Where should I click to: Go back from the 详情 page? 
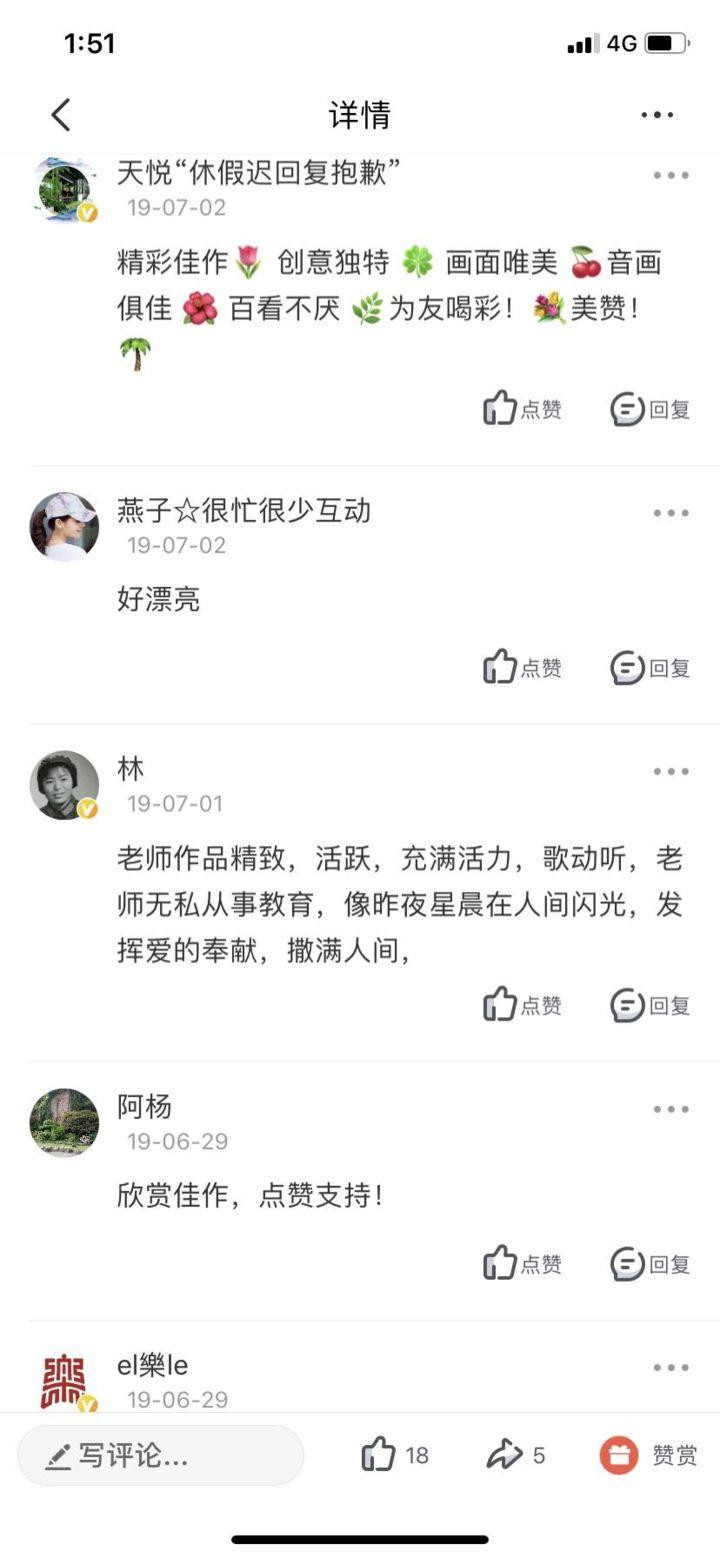click(x=61, y=115)
